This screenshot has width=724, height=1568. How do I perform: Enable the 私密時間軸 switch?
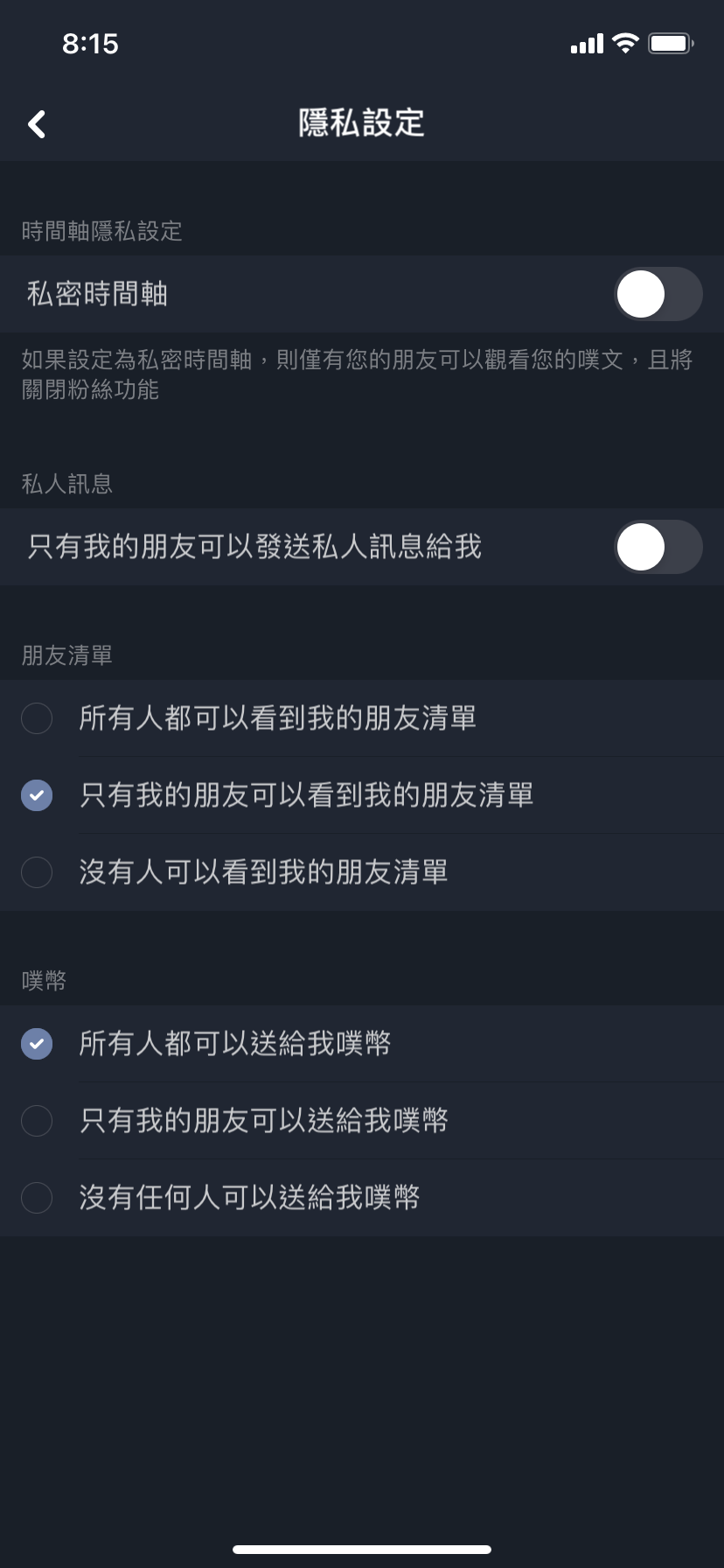(x=658, y=294)
